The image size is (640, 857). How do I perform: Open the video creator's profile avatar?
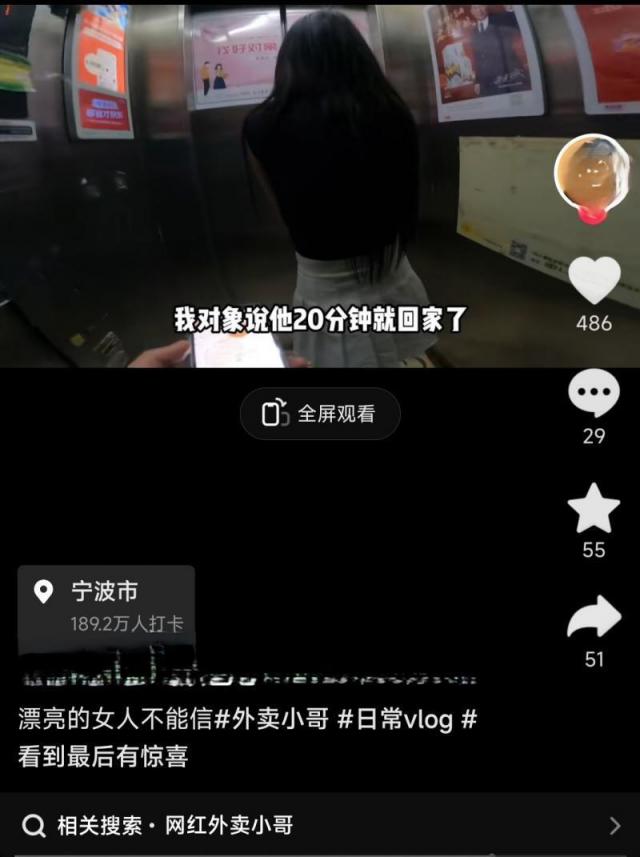coord(592,172)
